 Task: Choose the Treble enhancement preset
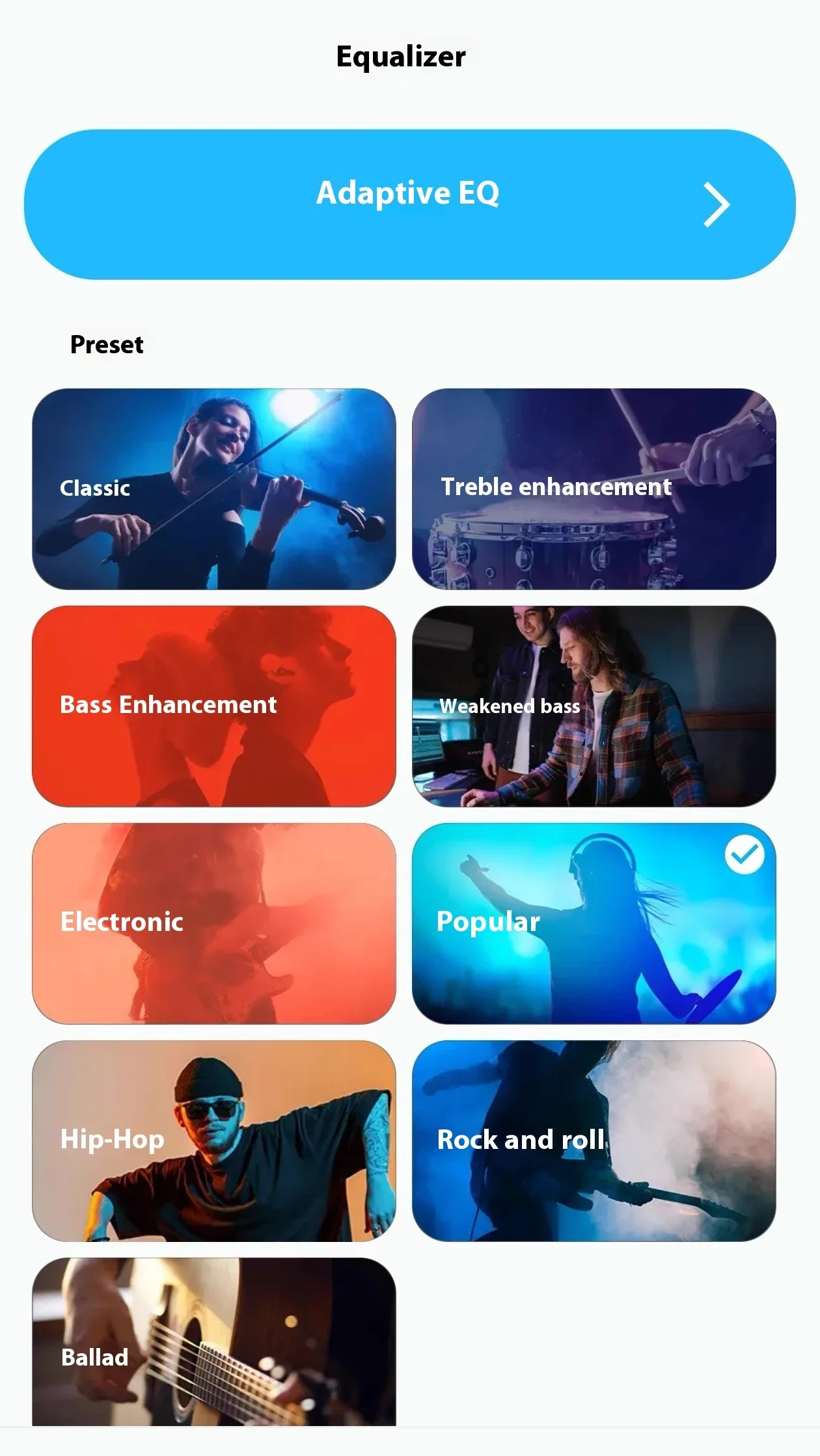click(x=594, y=489)
